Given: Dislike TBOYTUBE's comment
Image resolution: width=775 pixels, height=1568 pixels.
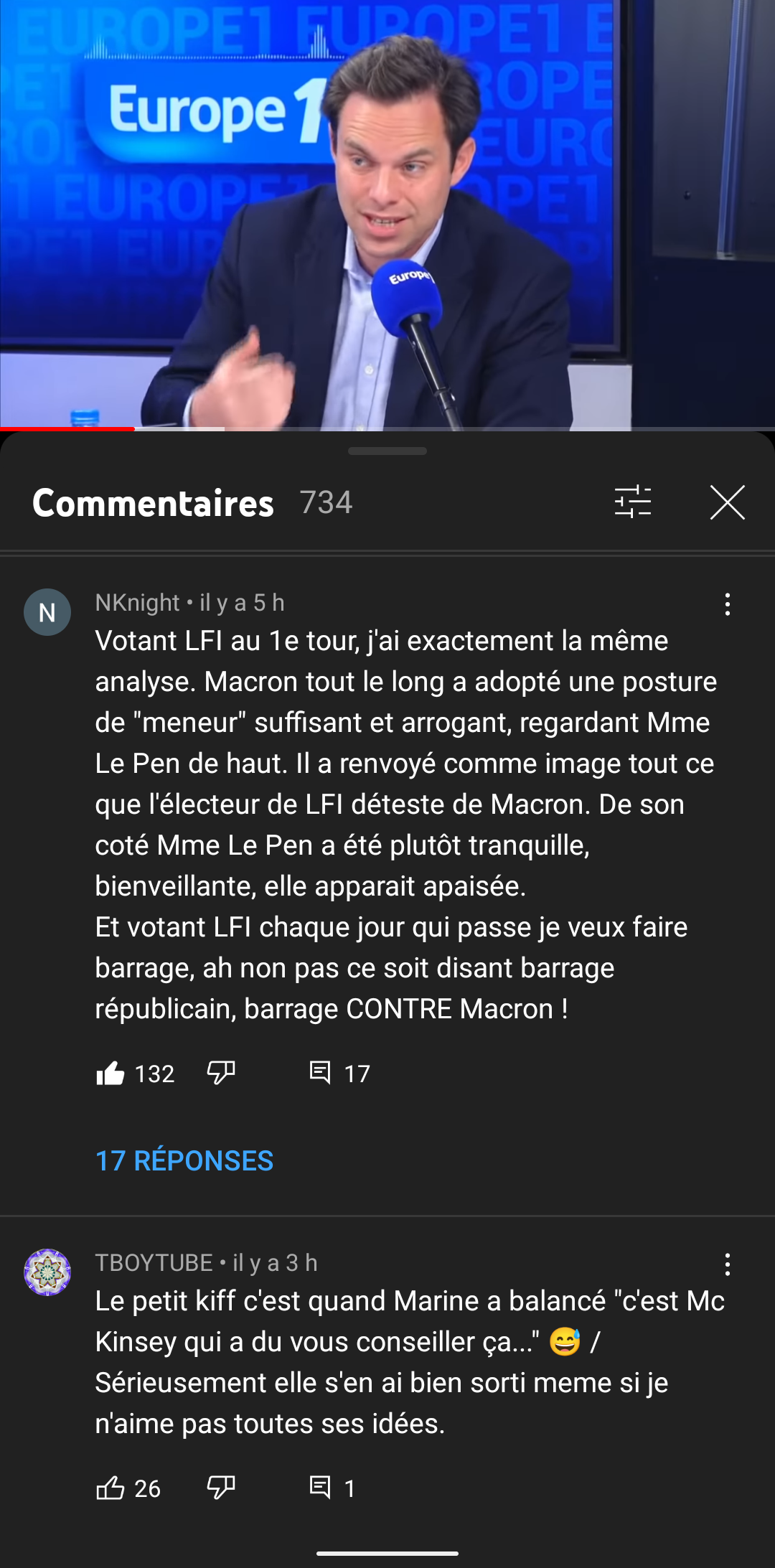Looking at the screenshot, I should pyautogui.click(x=221, y=1488).
